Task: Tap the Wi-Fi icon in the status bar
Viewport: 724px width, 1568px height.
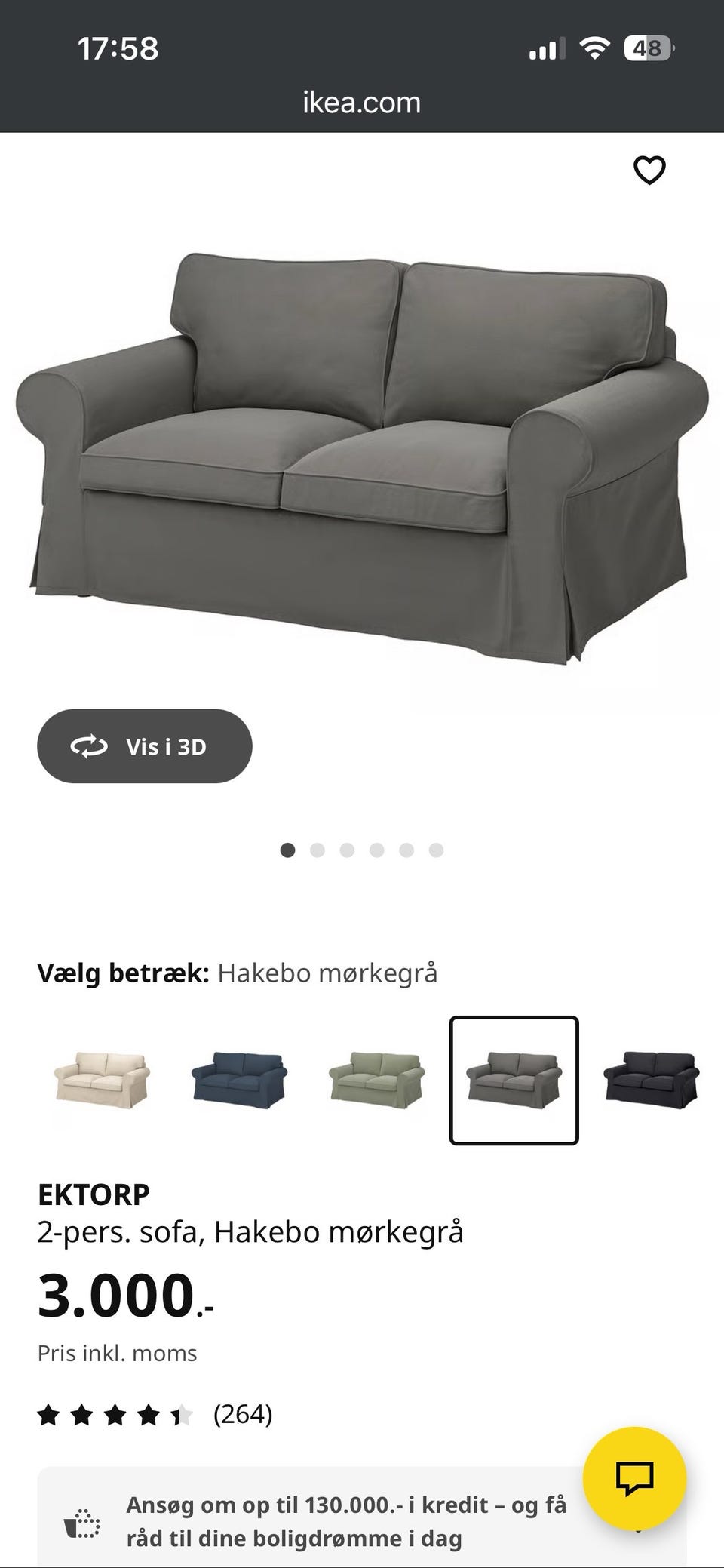Action: pyautogui.click(x=595, y=48)
